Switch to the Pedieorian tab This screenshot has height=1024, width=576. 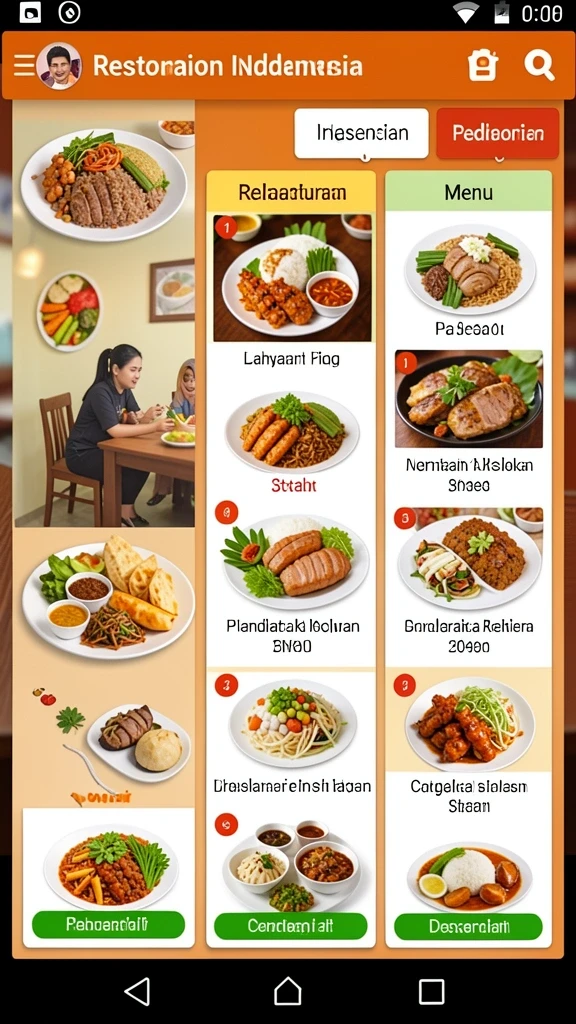(x=498, y=133)
